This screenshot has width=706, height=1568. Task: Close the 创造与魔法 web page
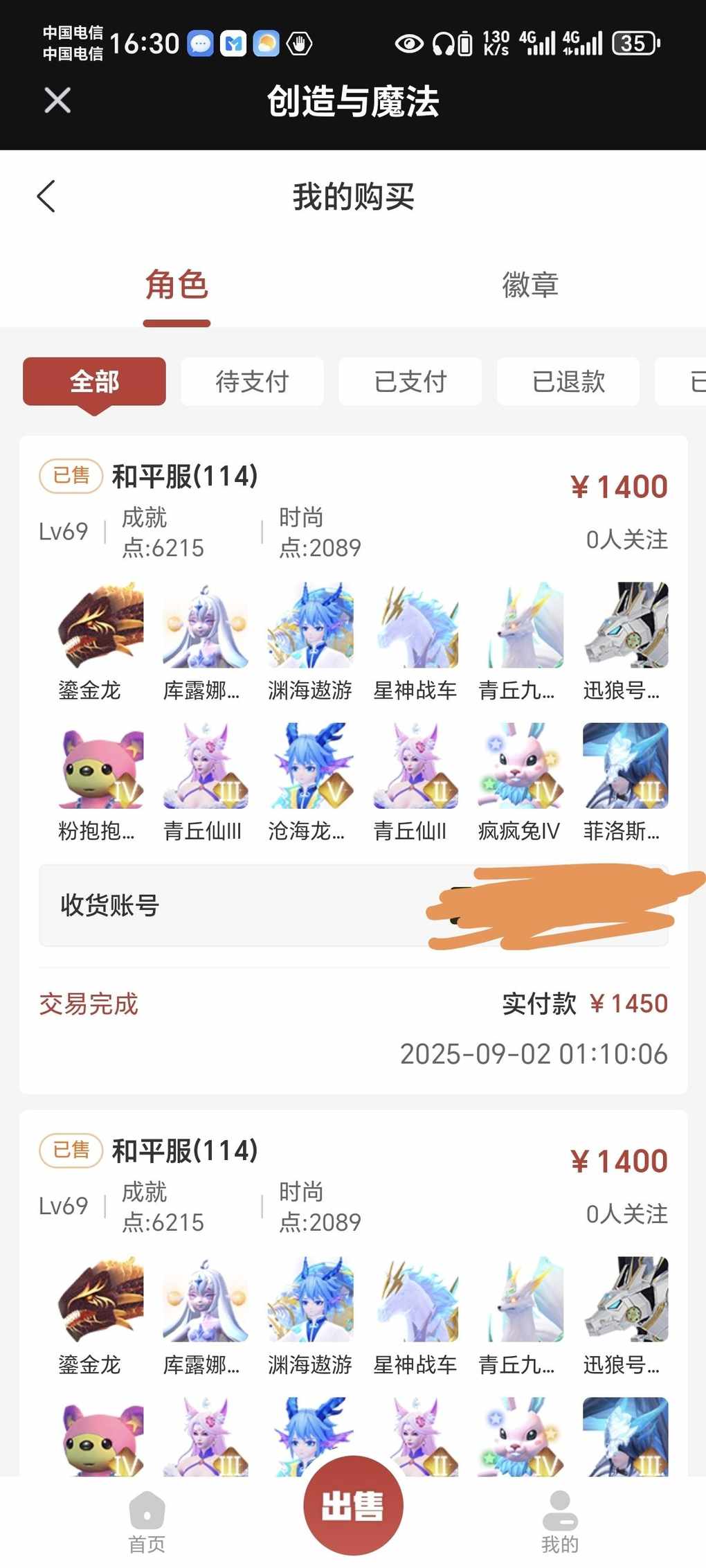point(57,100)
